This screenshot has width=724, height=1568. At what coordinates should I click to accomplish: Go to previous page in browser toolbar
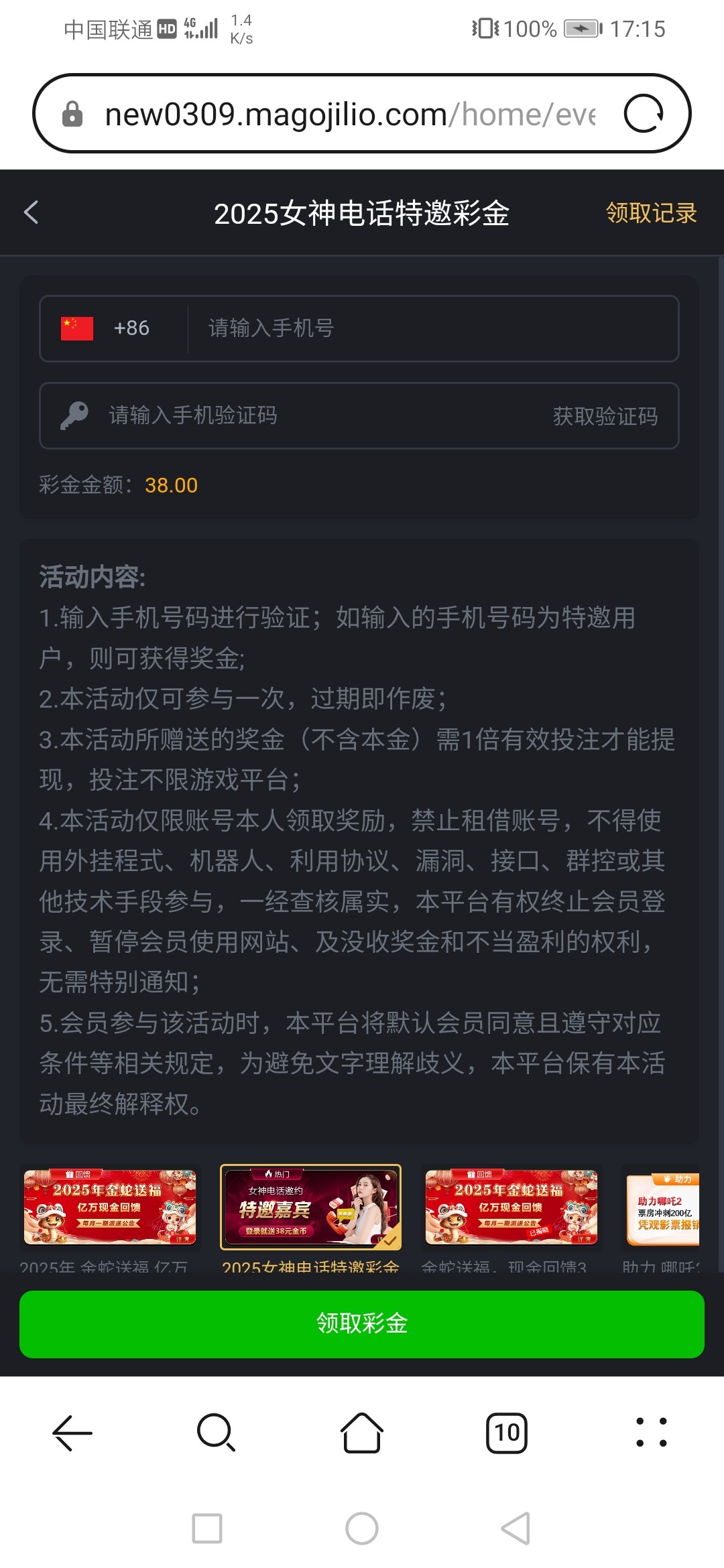click(x=72, y=1433)
